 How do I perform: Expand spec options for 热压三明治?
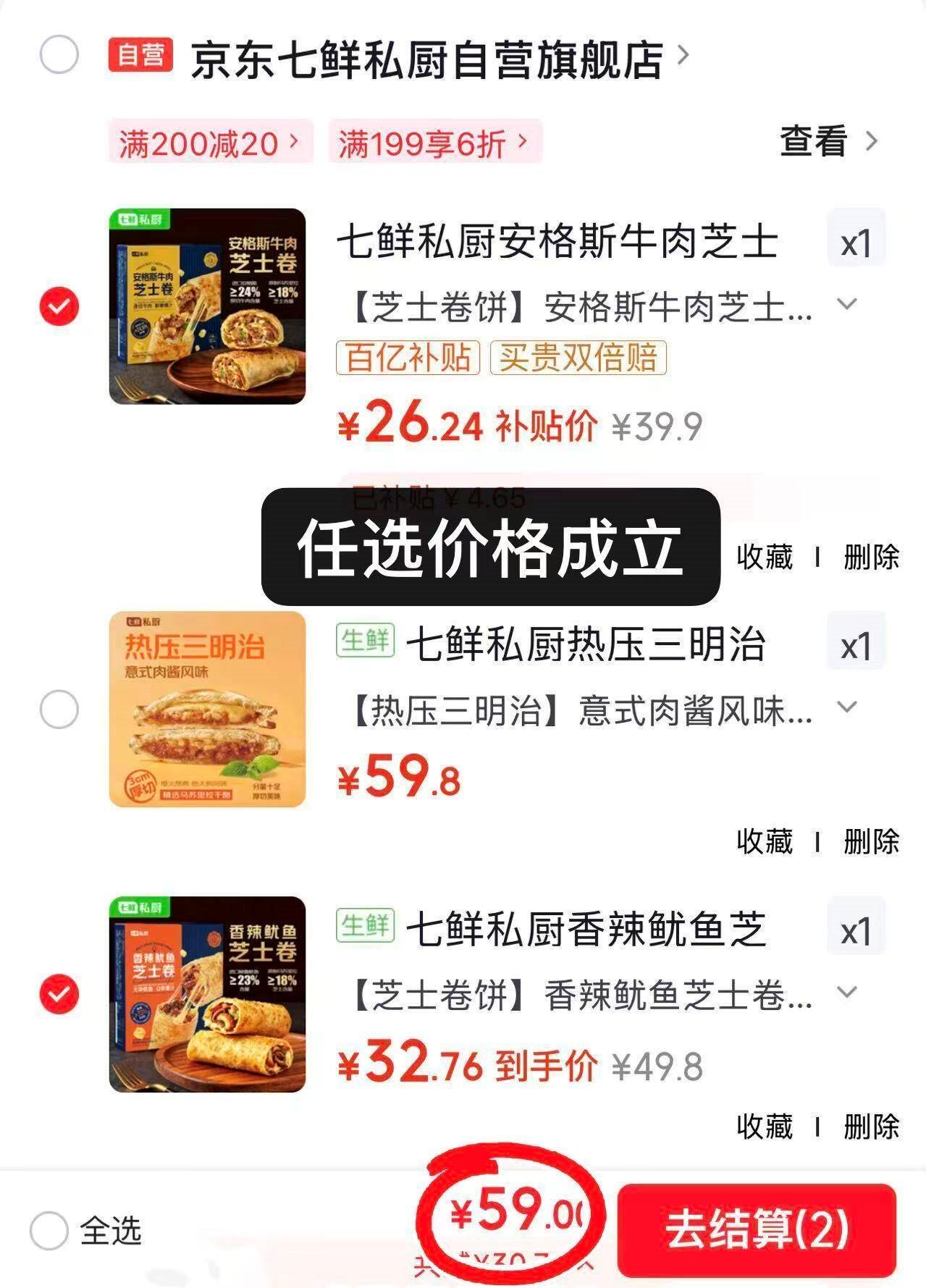[x=846, y=707]
